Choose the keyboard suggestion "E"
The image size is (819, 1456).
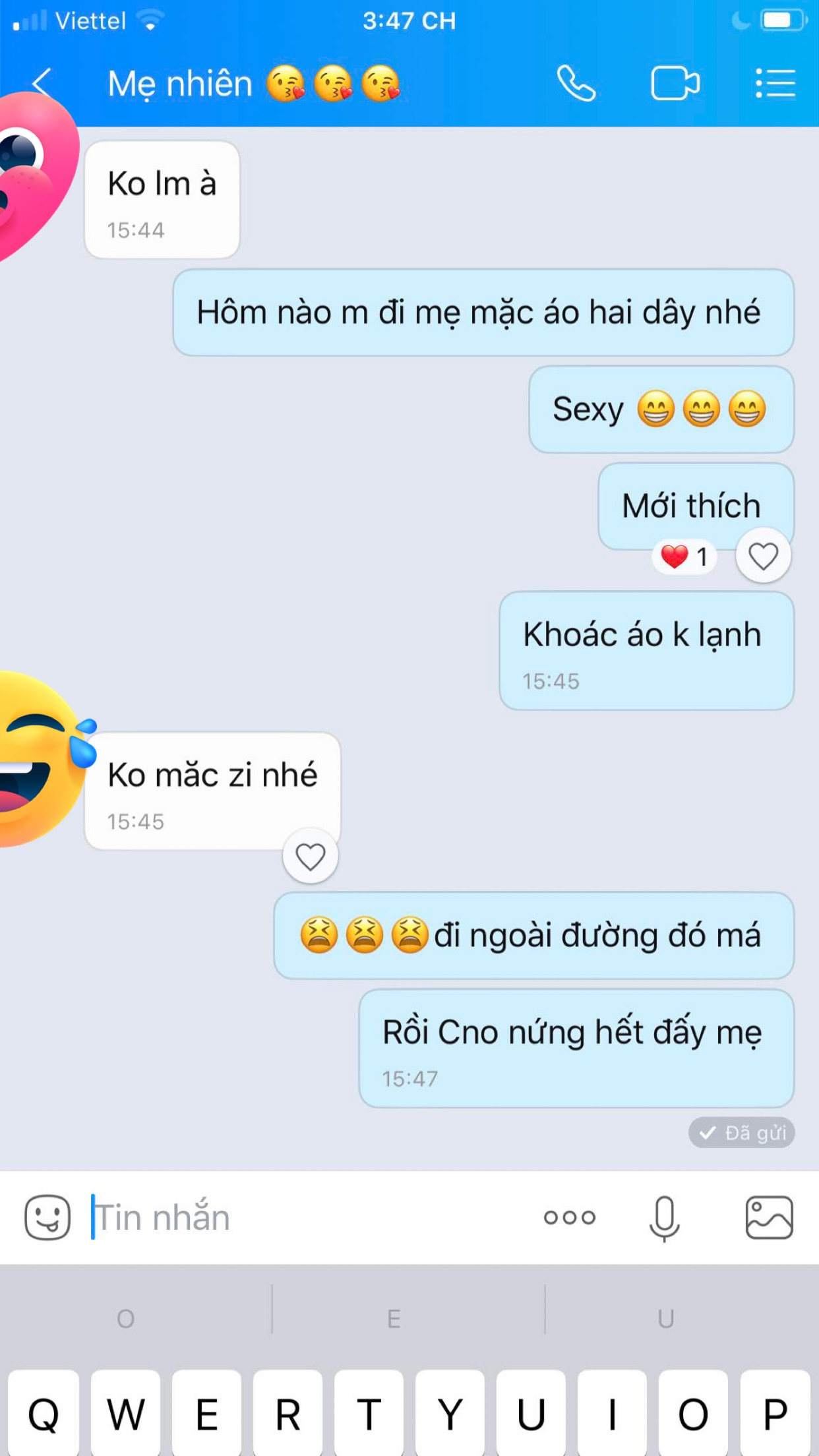tap(394, 1319)
